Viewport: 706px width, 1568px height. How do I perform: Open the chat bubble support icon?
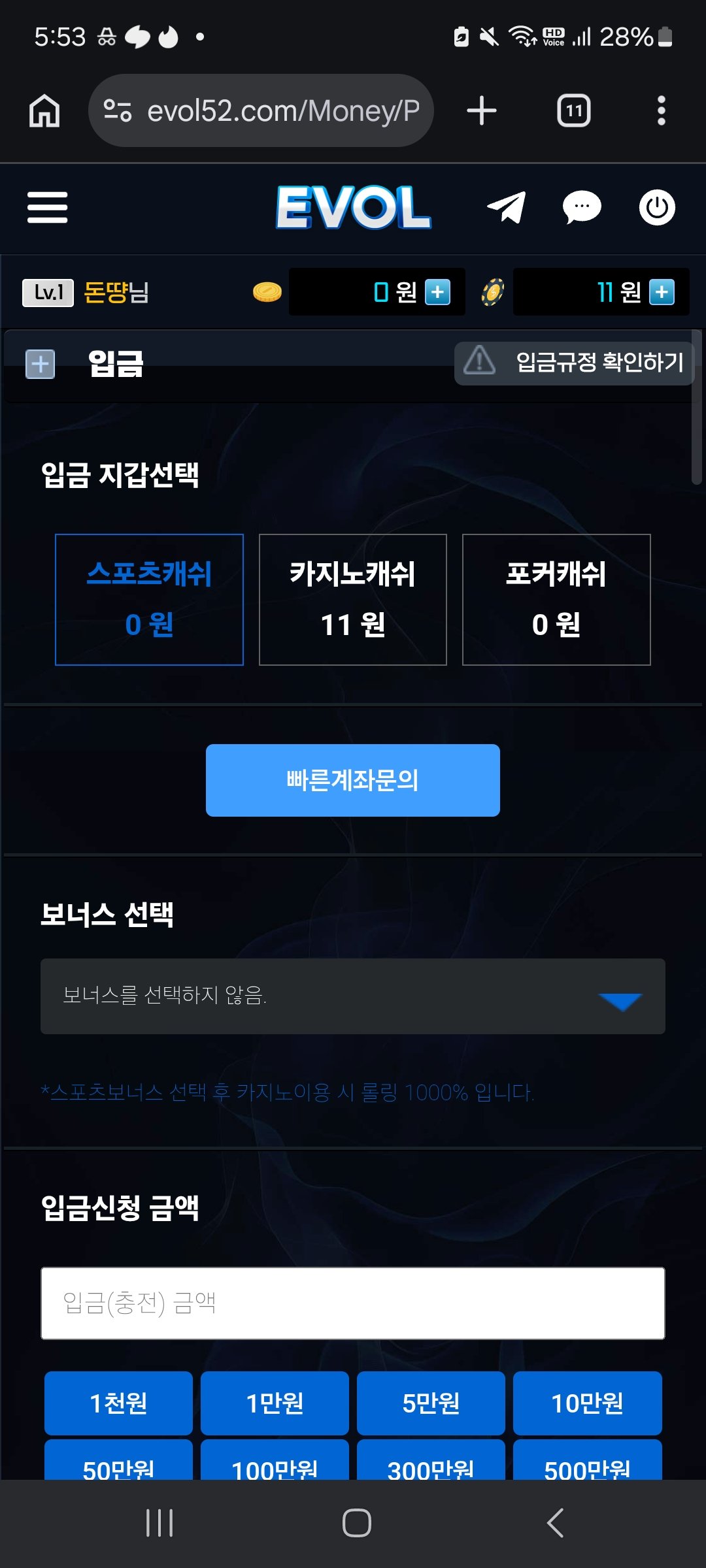tap(581, 208)
